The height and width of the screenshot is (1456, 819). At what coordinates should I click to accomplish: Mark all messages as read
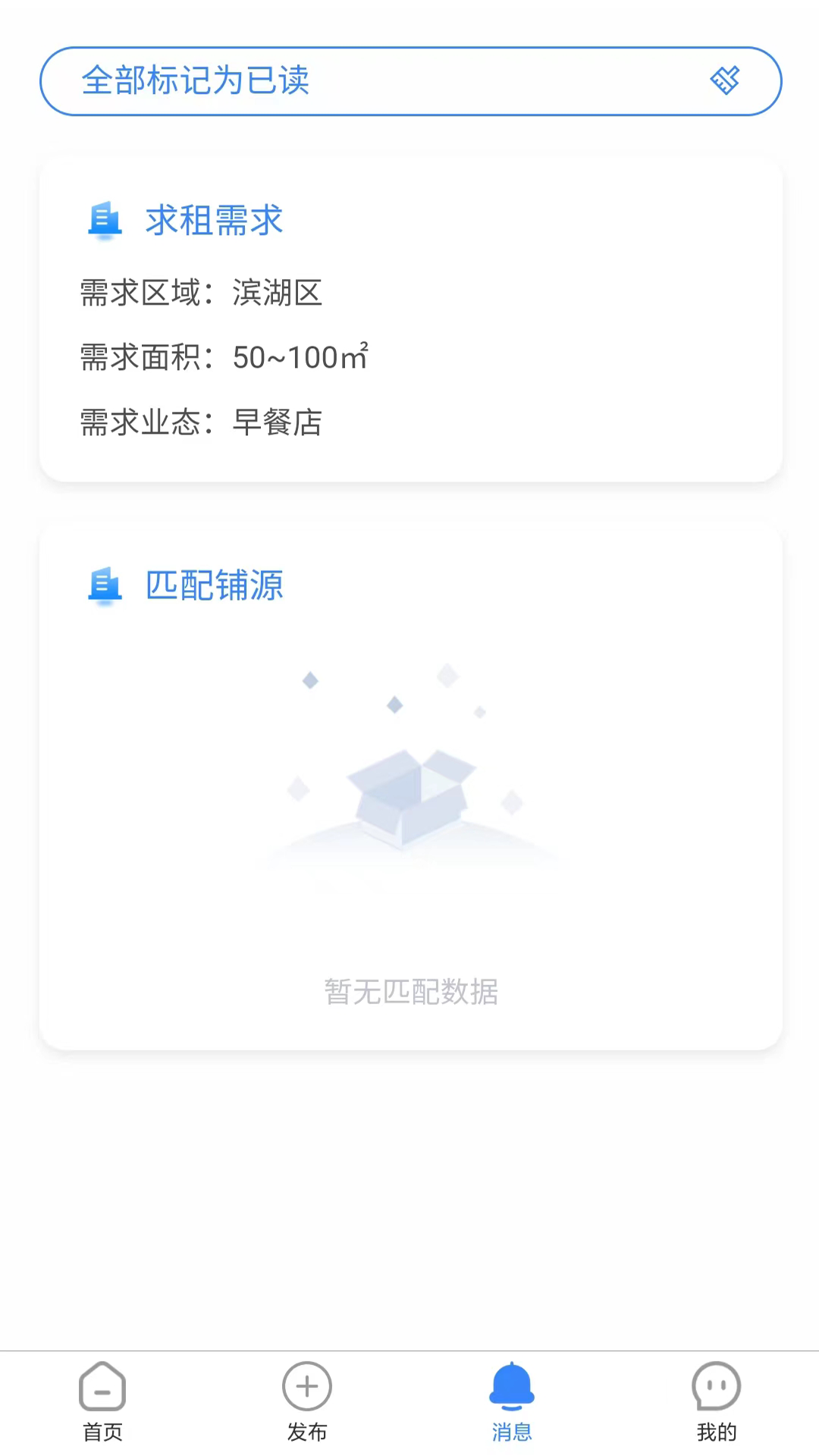409,81
